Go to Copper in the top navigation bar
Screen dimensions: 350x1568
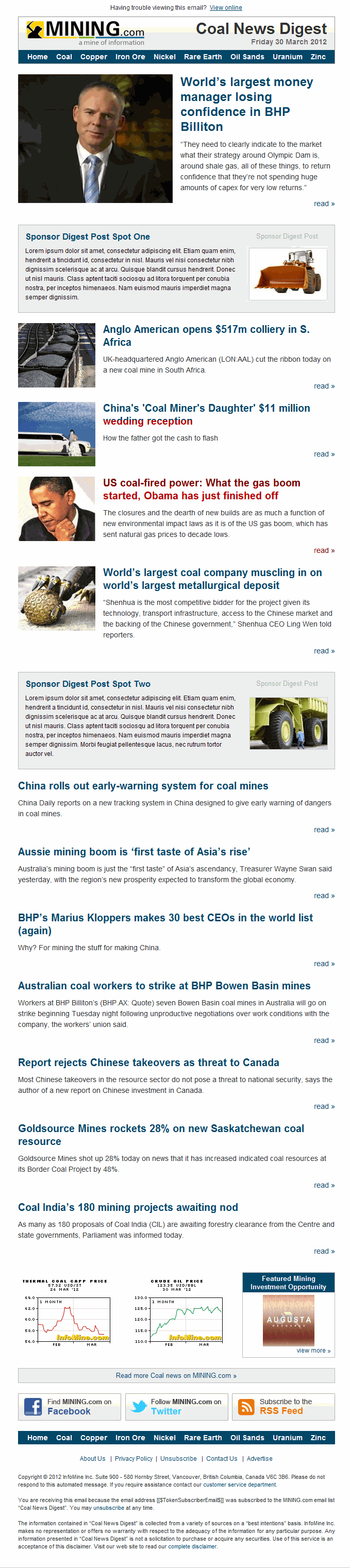coord(94,57)
